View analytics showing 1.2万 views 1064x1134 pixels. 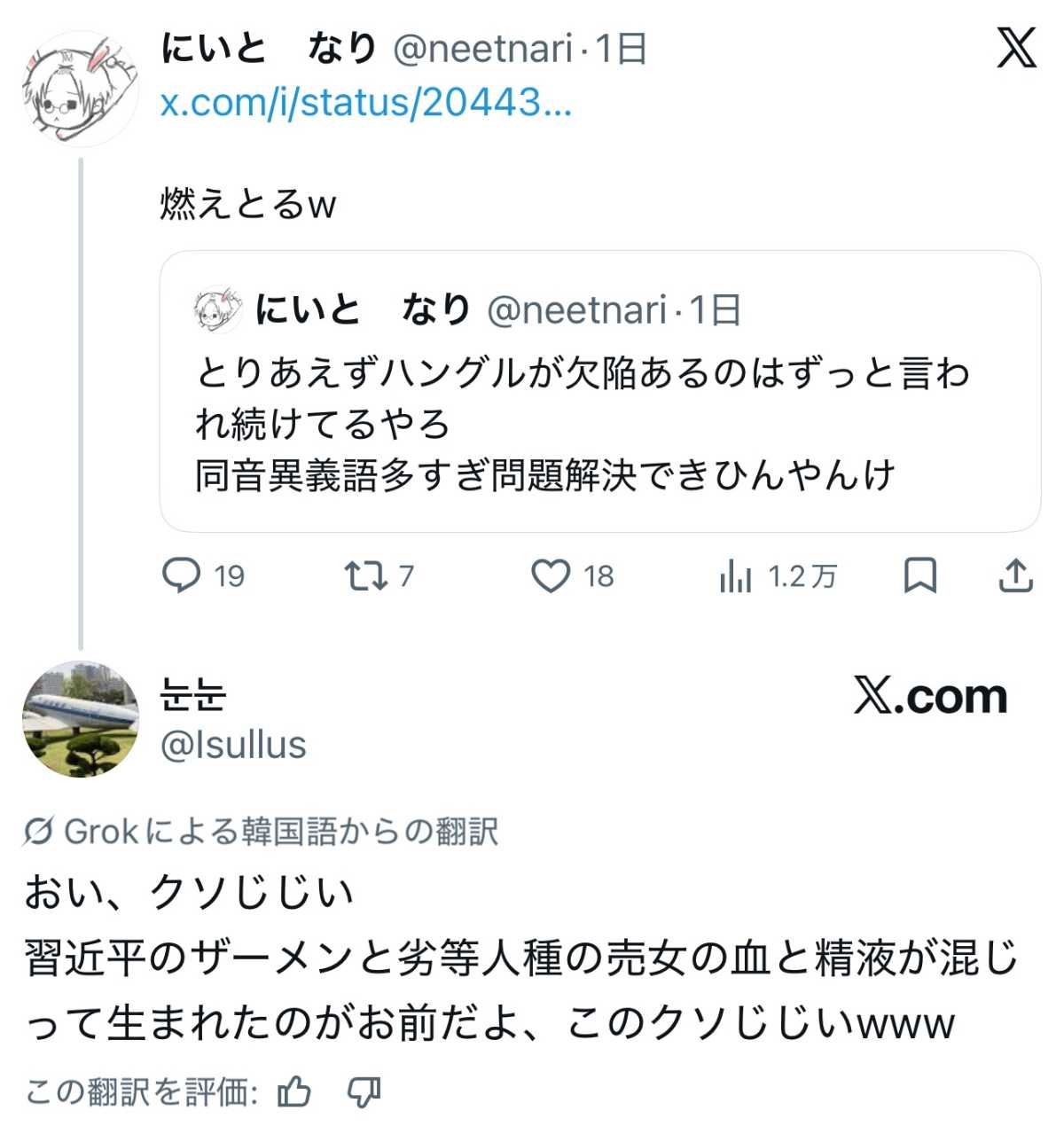[x=736, y=577]
